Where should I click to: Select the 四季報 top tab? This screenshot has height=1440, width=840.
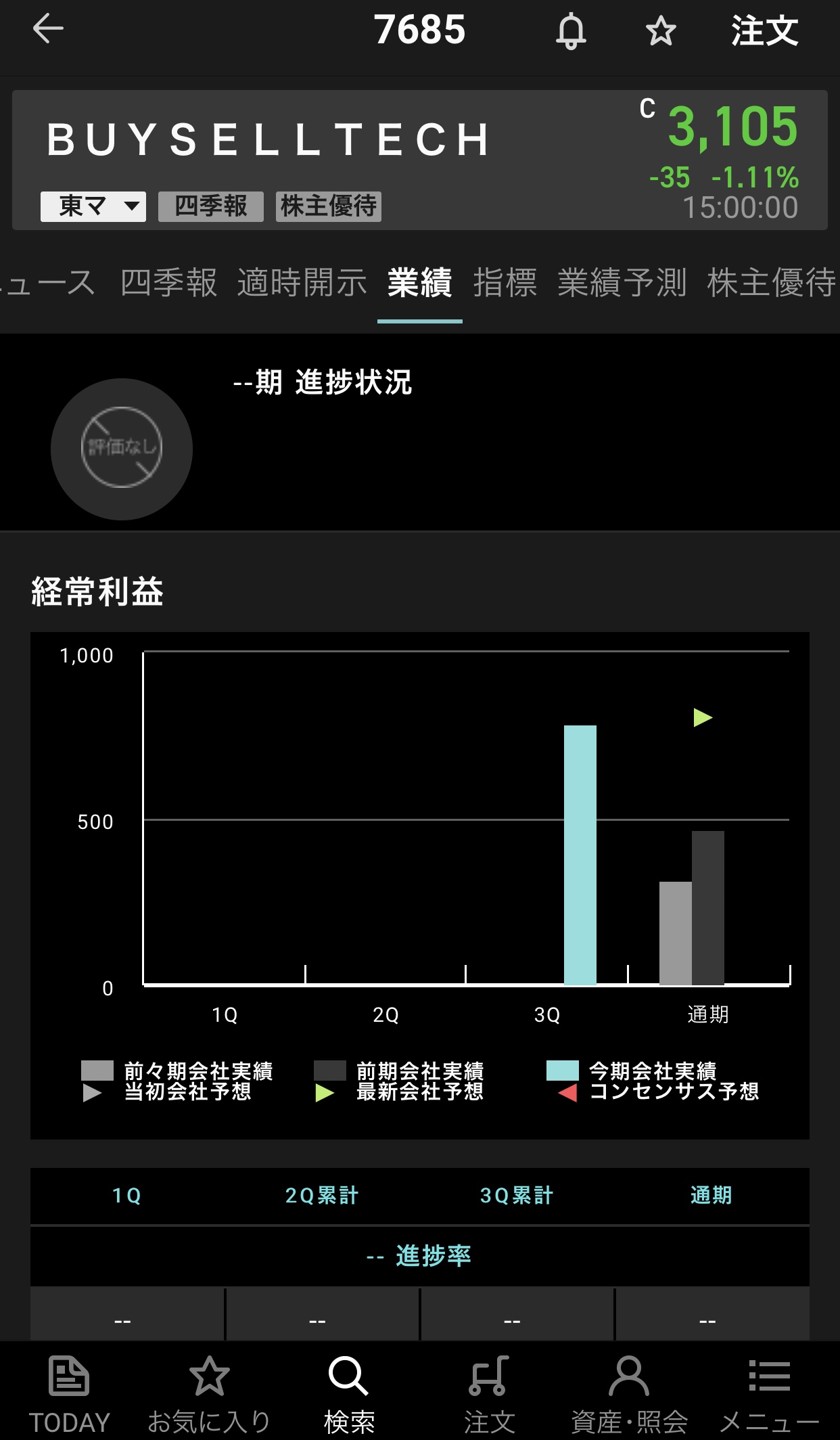pyautogui.click(x=168, y=282)
